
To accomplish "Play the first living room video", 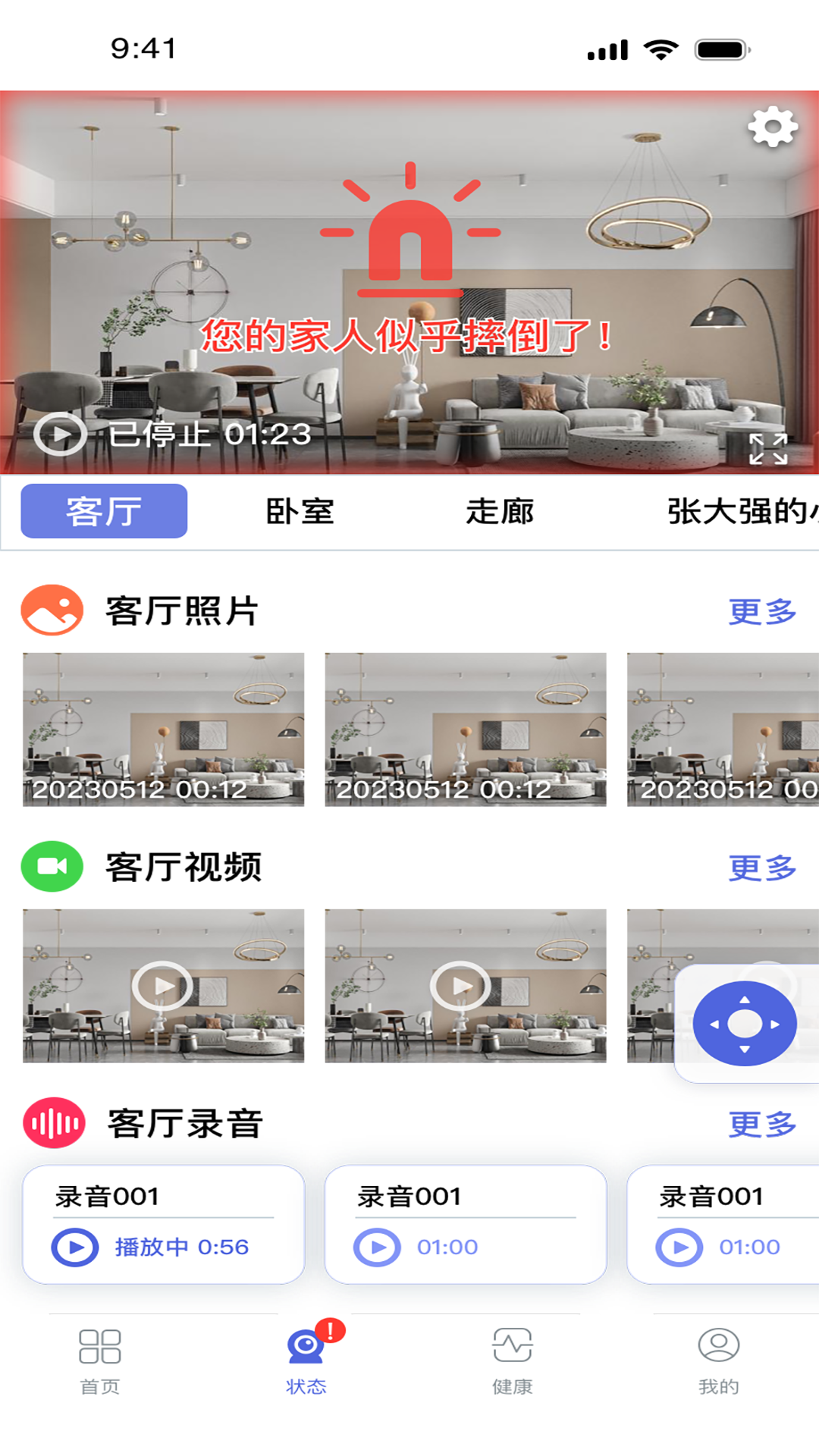I will tap(162, 986).
